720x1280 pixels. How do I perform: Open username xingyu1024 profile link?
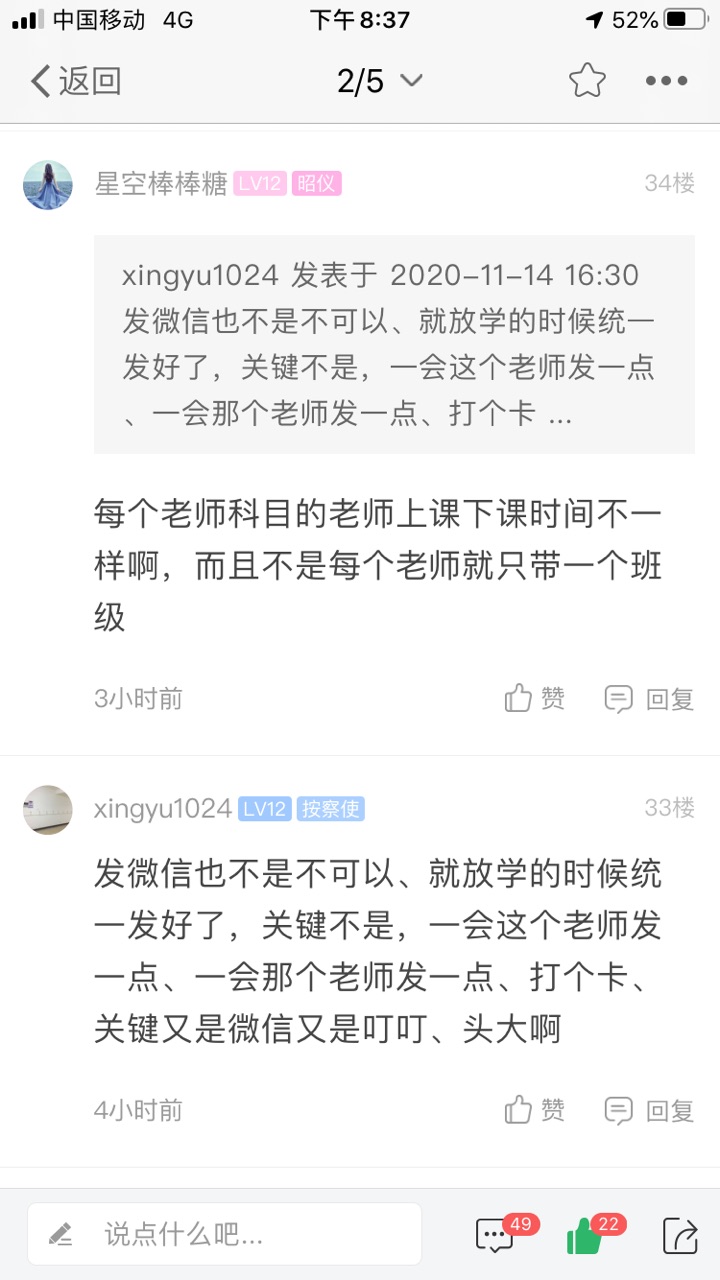[x=163, y=809]
